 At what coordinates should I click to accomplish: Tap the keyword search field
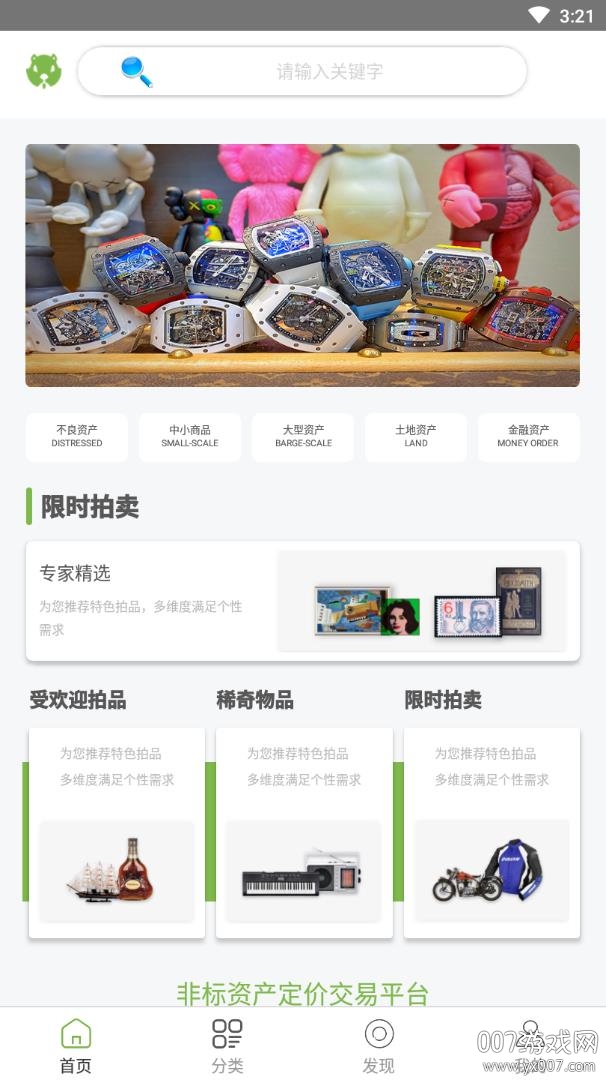pyautogui.click(x=329, y=72)
